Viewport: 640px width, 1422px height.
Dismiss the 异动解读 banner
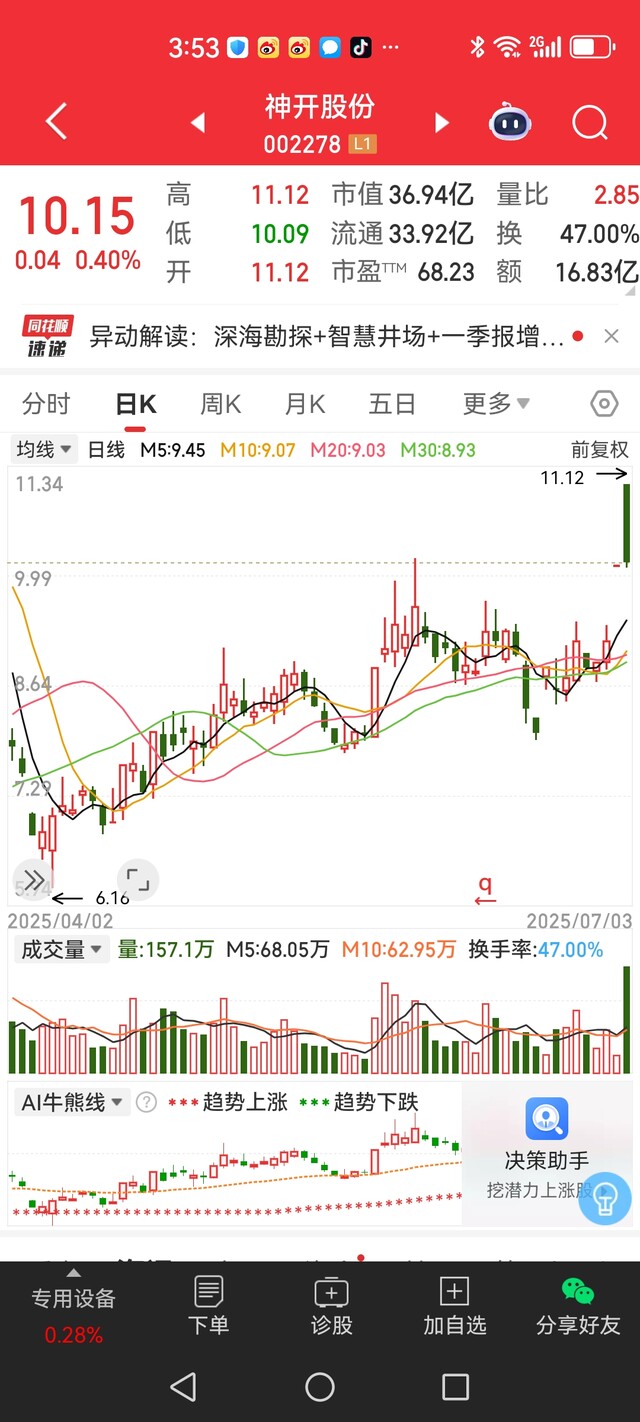click(x=611, y=337)
